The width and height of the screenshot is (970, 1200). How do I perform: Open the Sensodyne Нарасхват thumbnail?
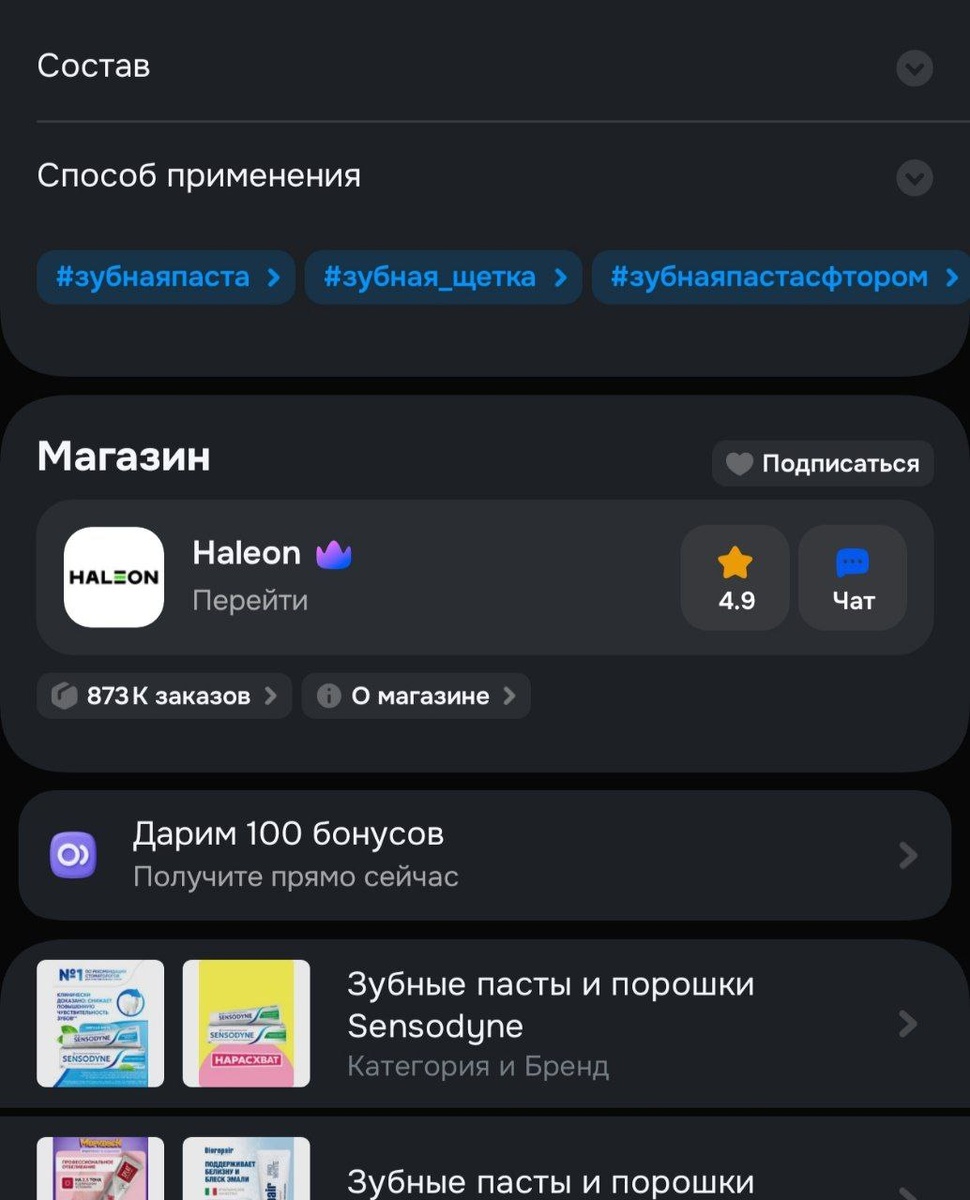point(246,1023)
